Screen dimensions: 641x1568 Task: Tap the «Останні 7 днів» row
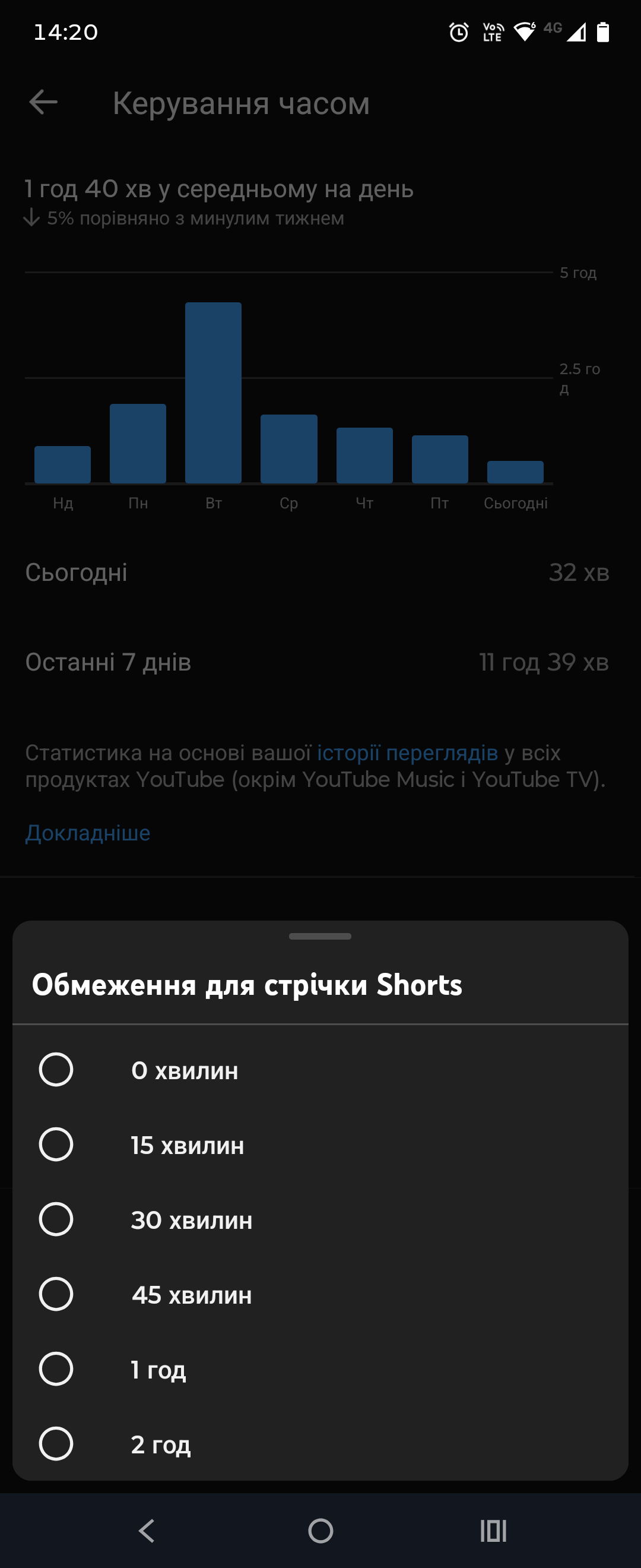320,663
